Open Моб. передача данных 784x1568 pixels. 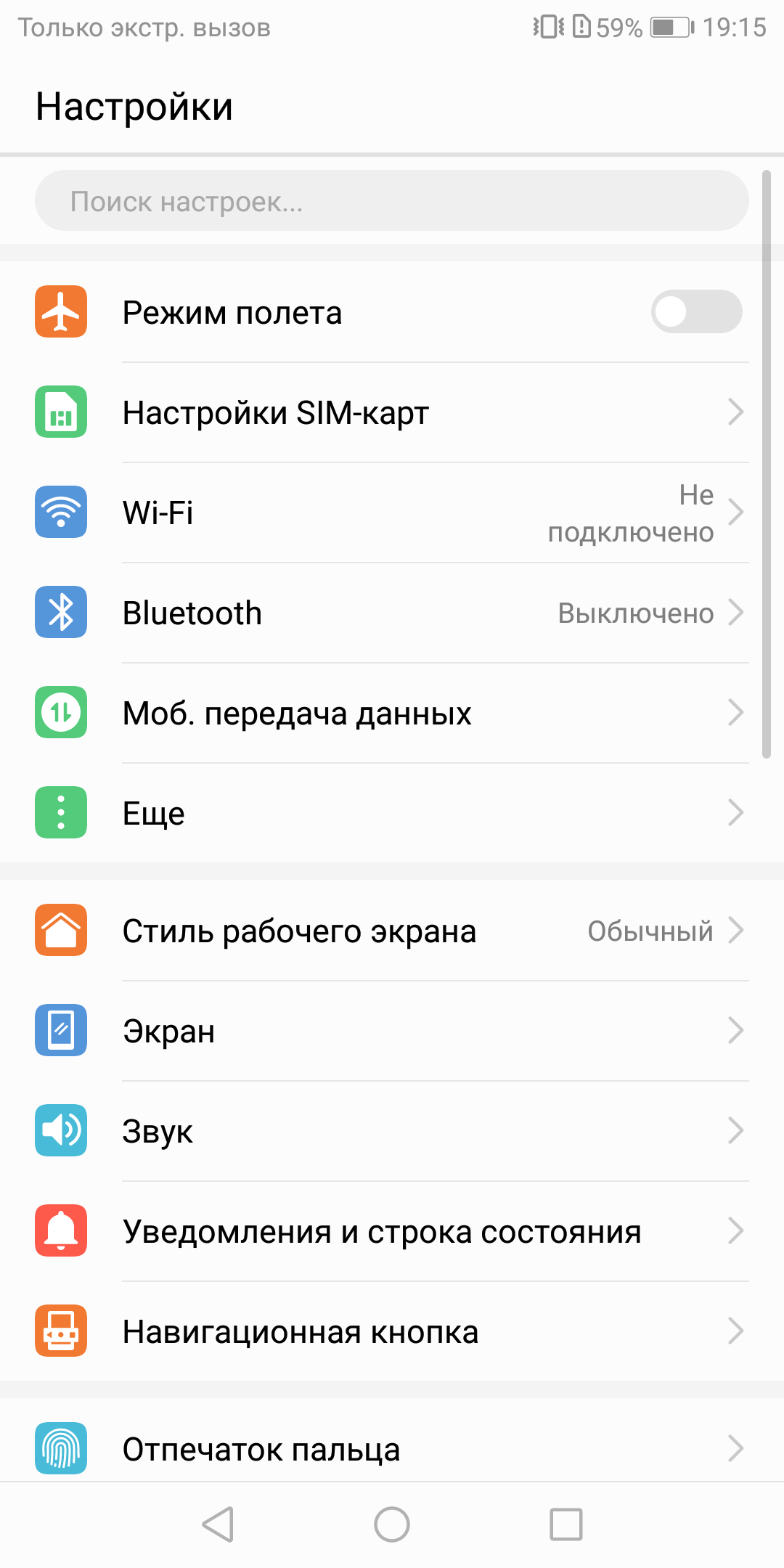coord(392,713)
